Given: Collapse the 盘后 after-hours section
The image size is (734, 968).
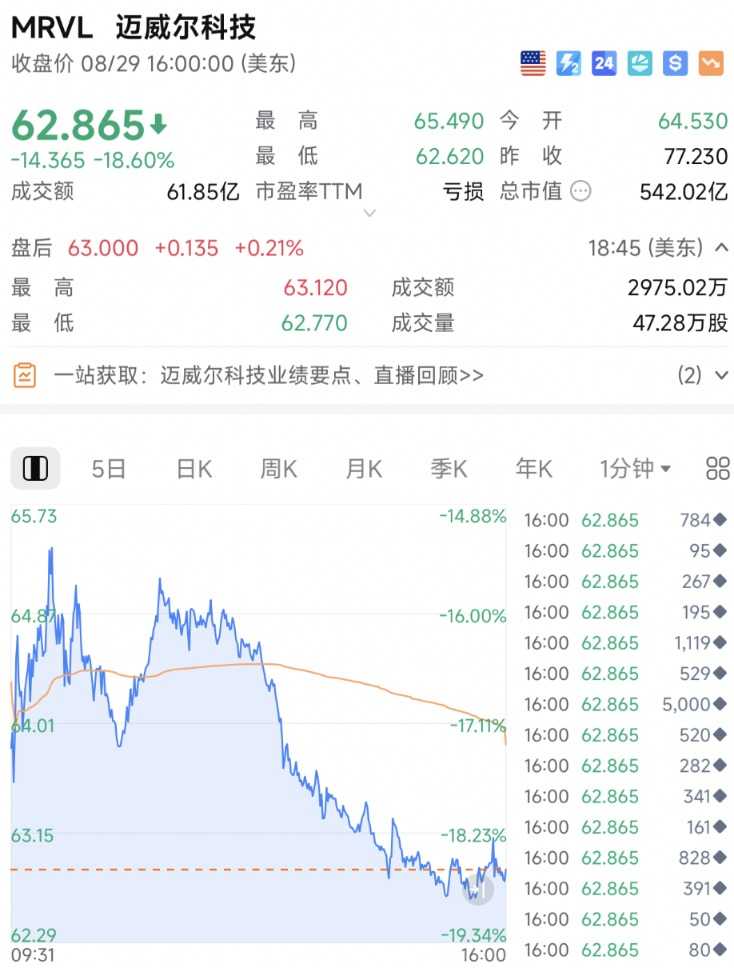Looking at the screenshot, I should coord(721,247).
